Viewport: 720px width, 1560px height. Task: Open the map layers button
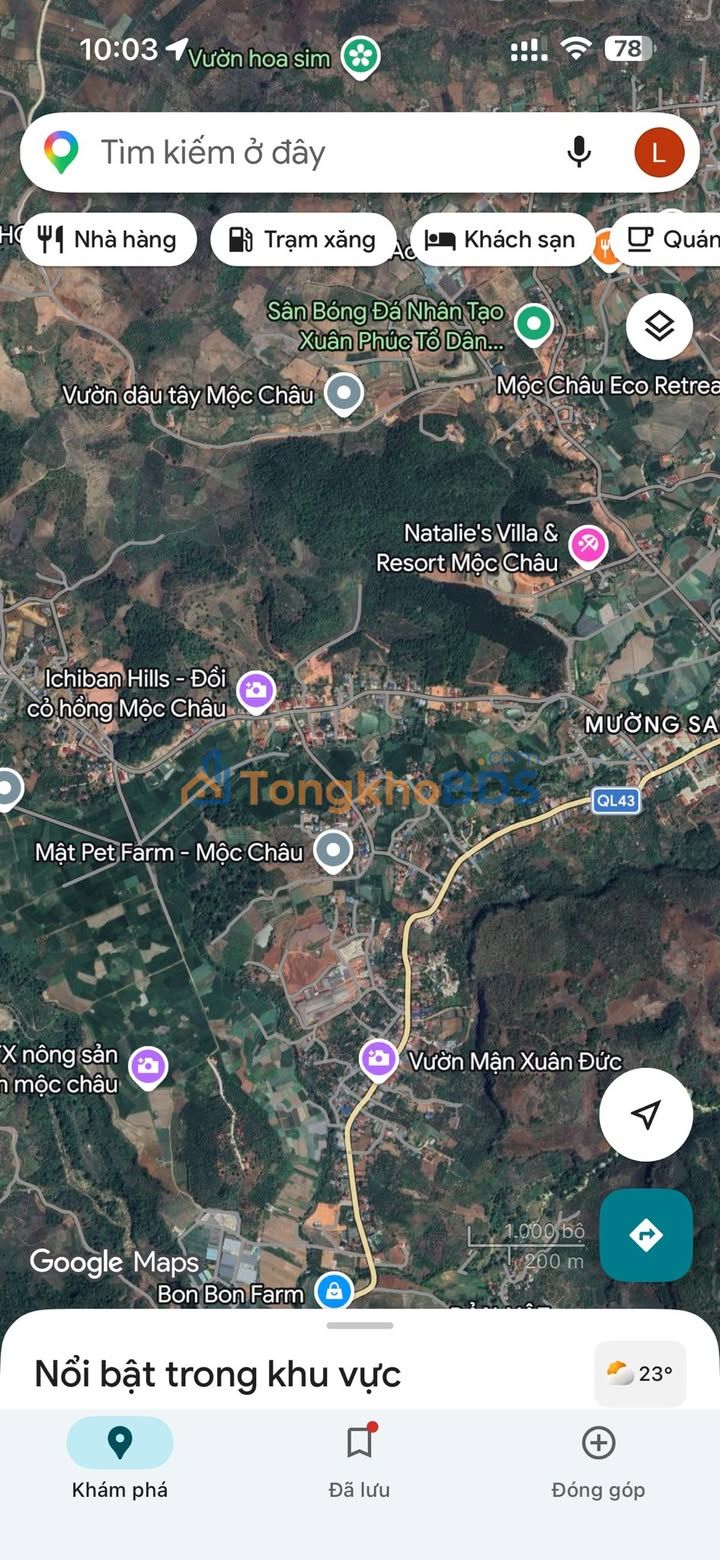[659, 326]
